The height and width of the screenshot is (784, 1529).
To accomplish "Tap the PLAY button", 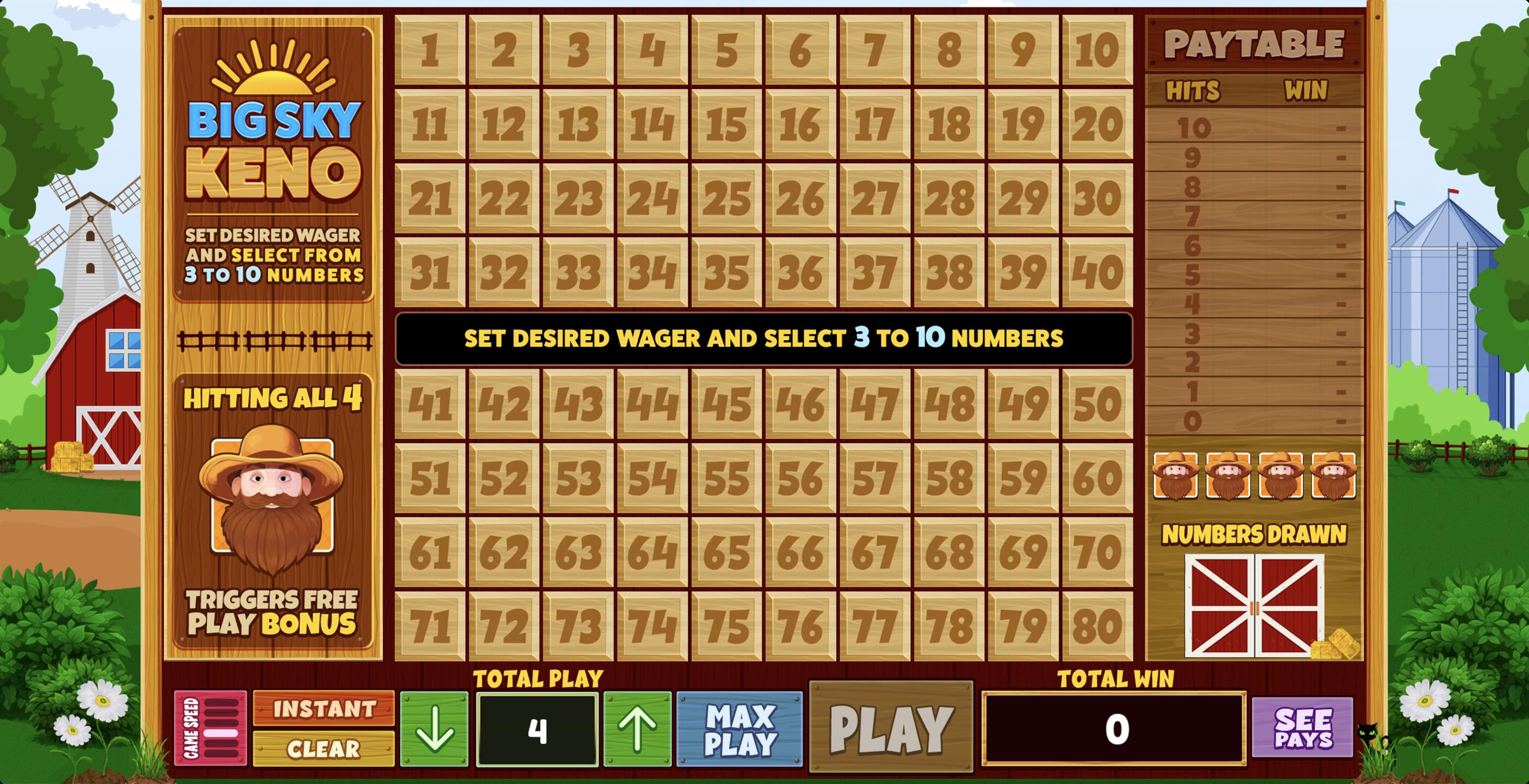I will [891, 728].
